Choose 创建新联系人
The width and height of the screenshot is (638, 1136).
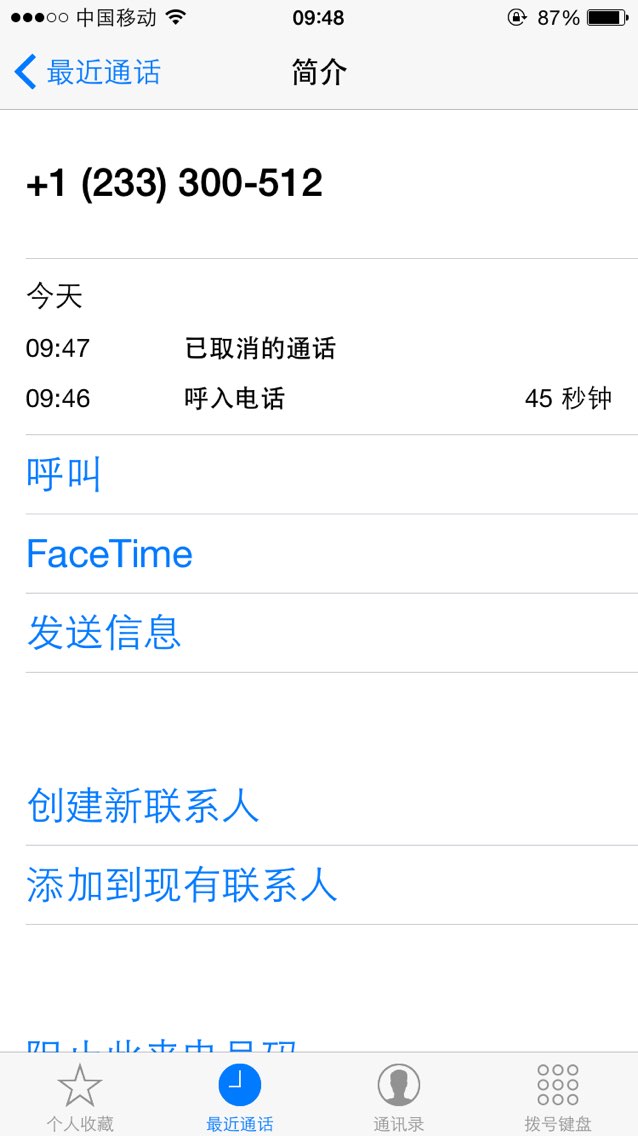click(x=332, y=806)
